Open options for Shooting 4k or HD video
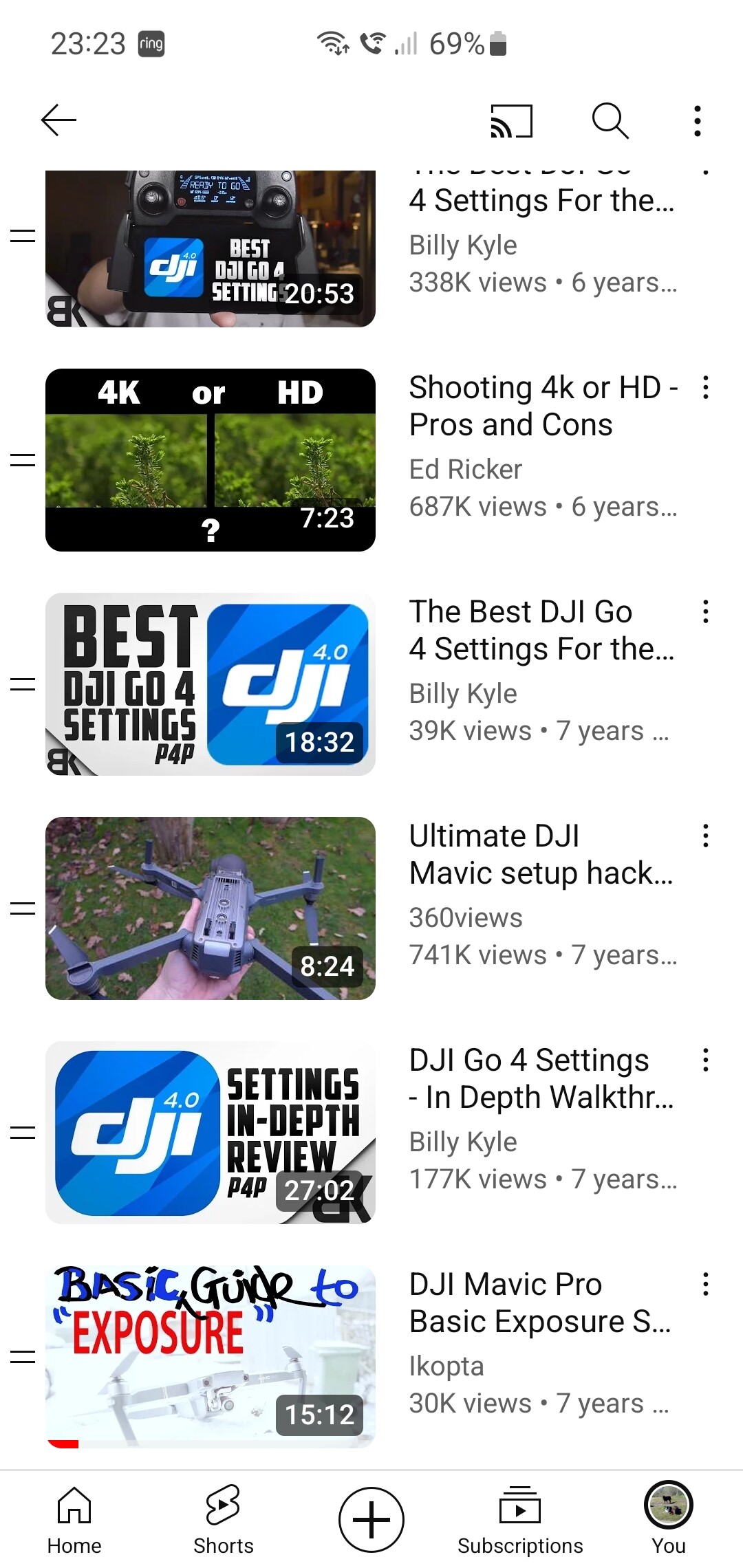This screenshot has height=1568, width=743. point(705,388)
